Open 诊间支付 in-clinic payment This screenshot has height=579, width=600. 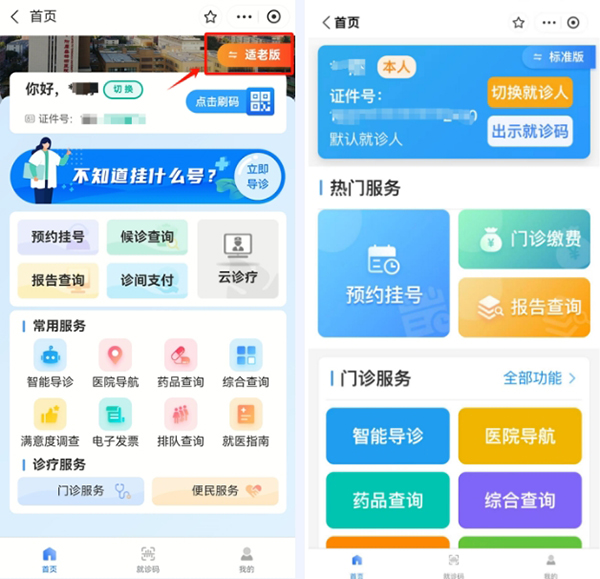pyautogui.click(x=147, y=280)
